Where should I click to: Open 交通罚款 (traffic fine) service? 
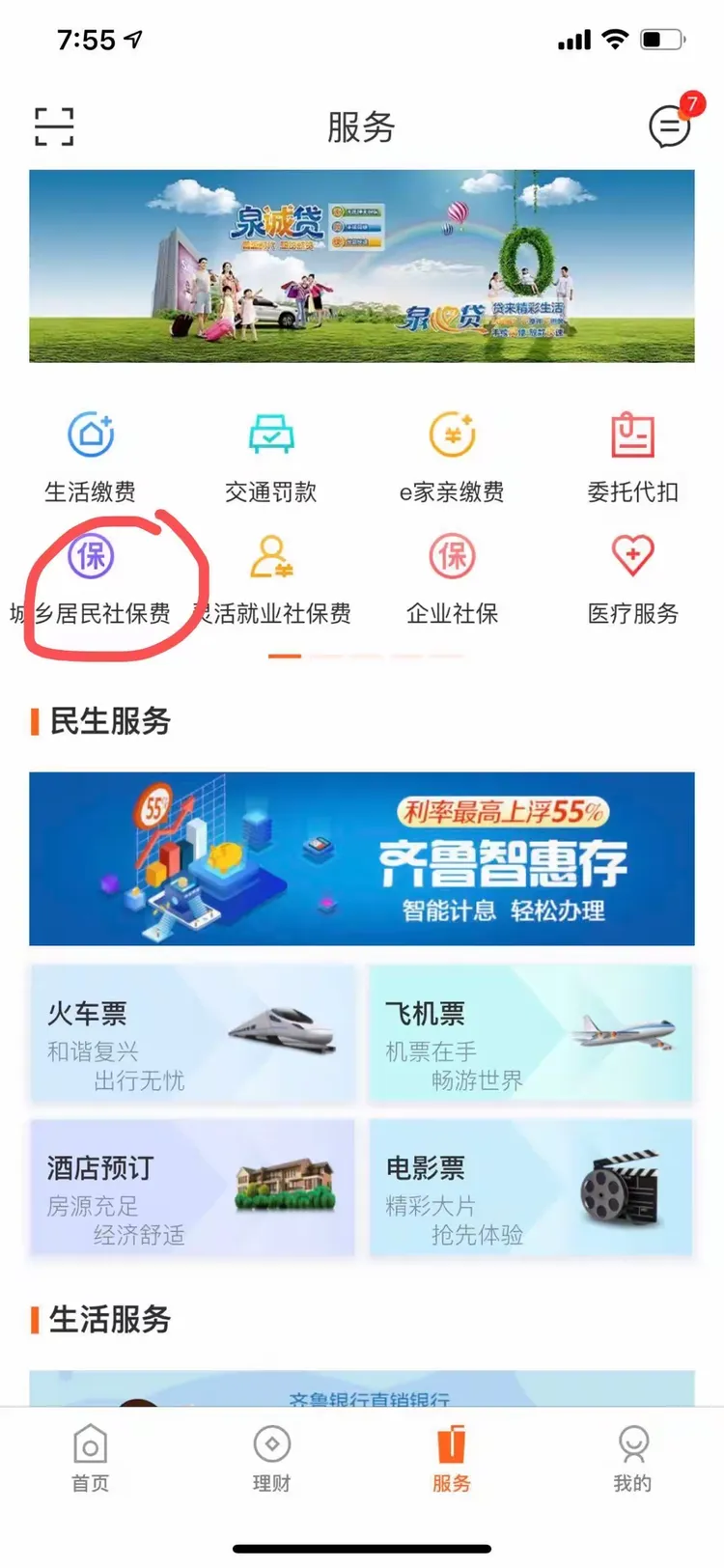[270, 454]
